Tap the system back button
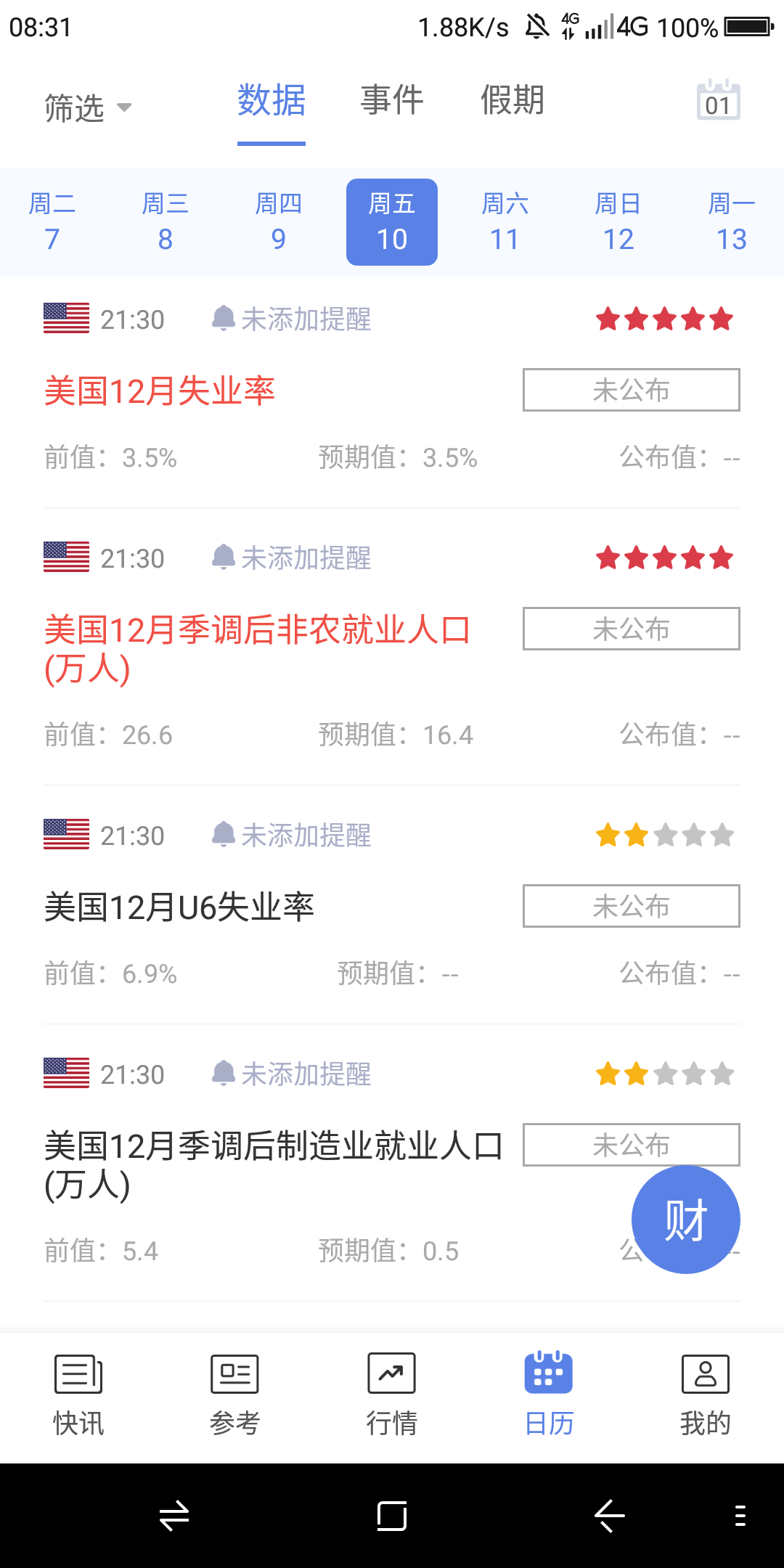This screenshot has height=1568, width=784. [x=610, y=1516]
